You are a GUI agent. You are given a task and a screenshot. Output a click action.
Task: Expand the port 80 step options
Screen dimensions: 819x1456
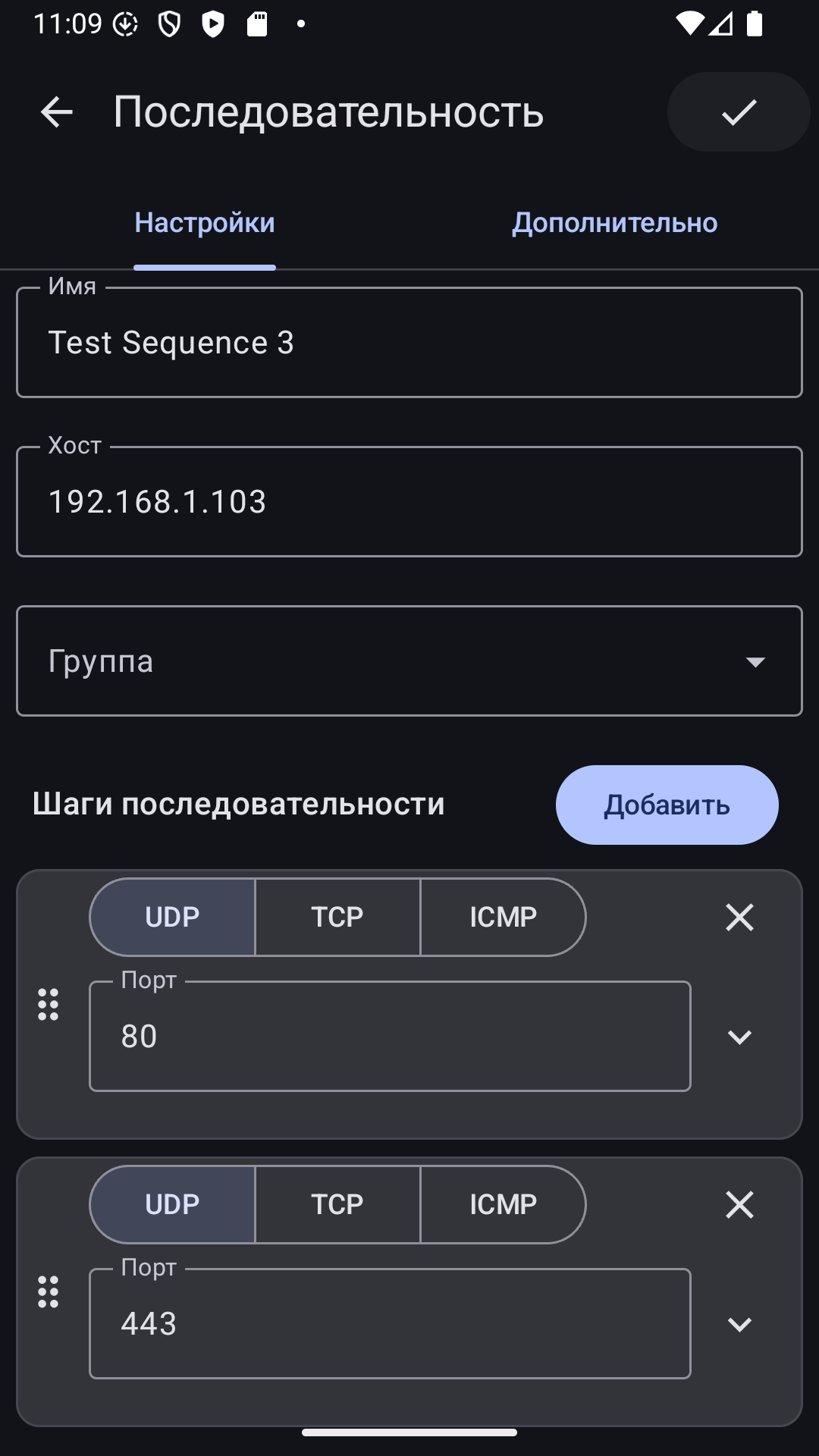coord(739,1037)
